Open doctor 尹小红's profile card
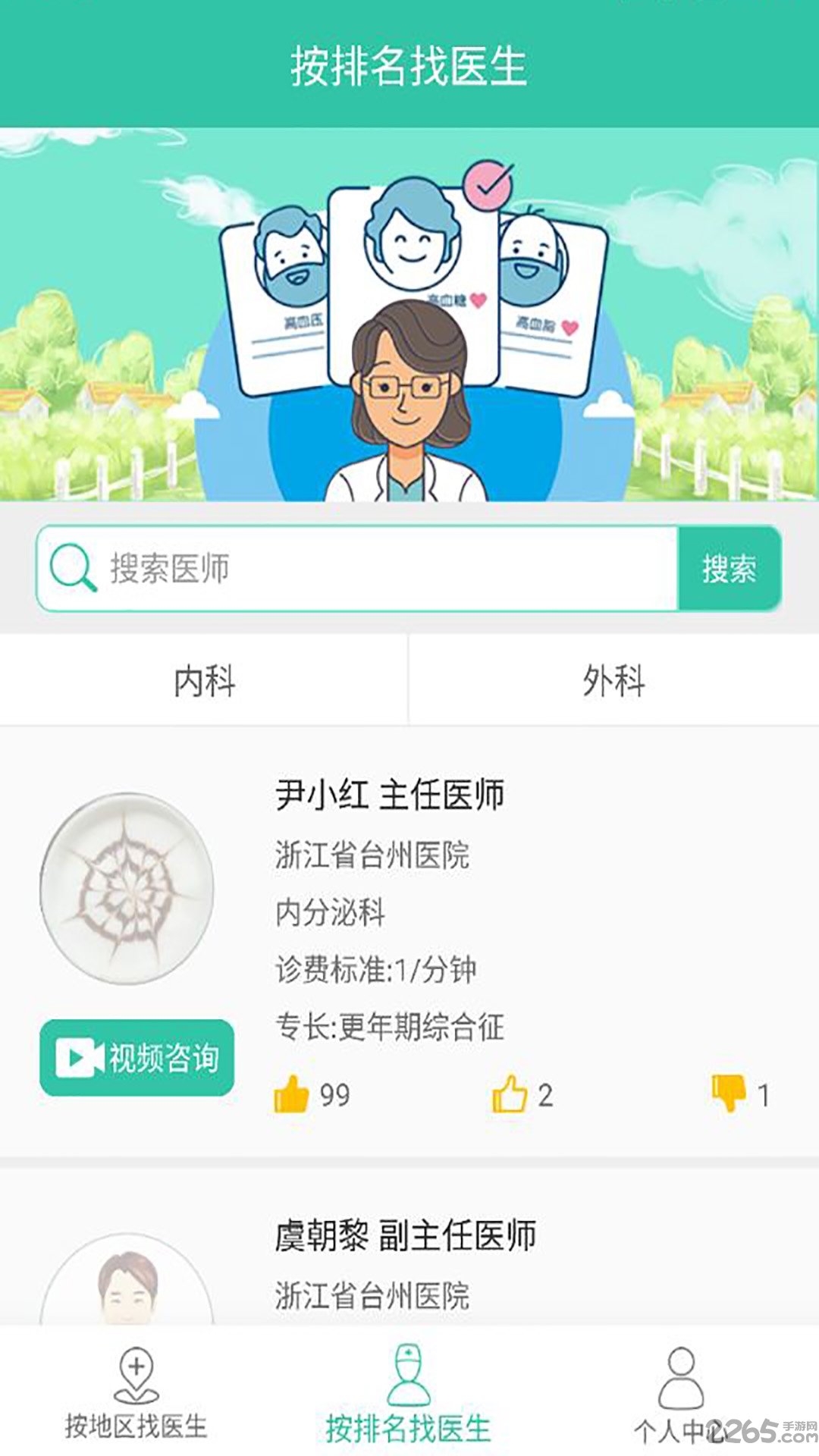 click(x=409, y=942)
